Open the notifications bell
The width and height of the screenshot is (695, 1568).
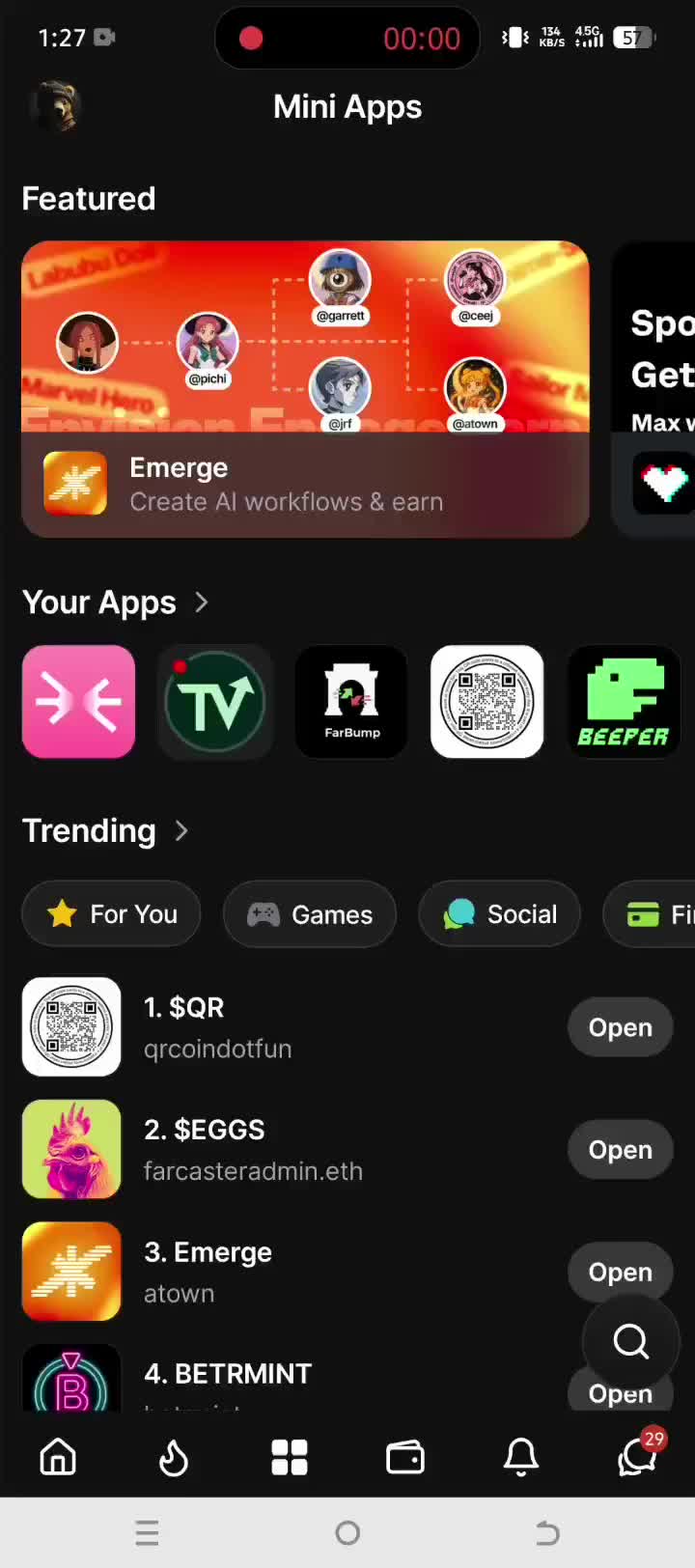521,1457
